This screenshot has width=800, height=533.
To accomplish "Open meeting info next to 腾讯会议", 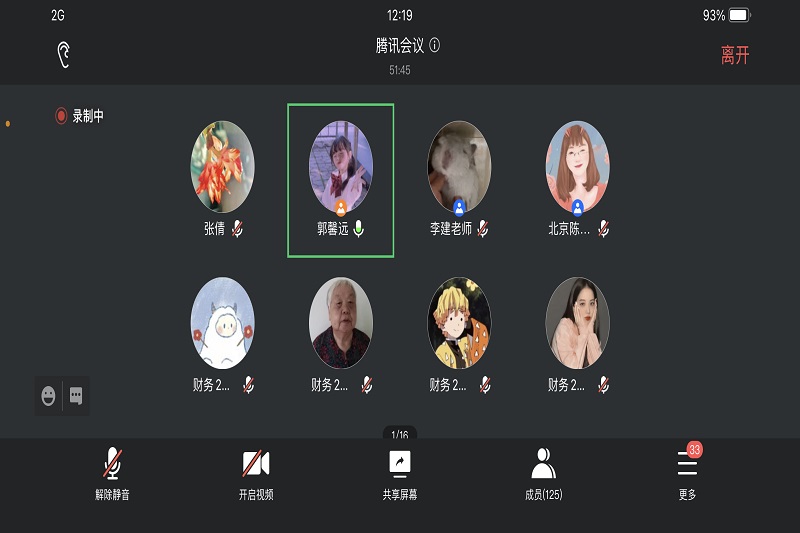I will coord(435,46).
